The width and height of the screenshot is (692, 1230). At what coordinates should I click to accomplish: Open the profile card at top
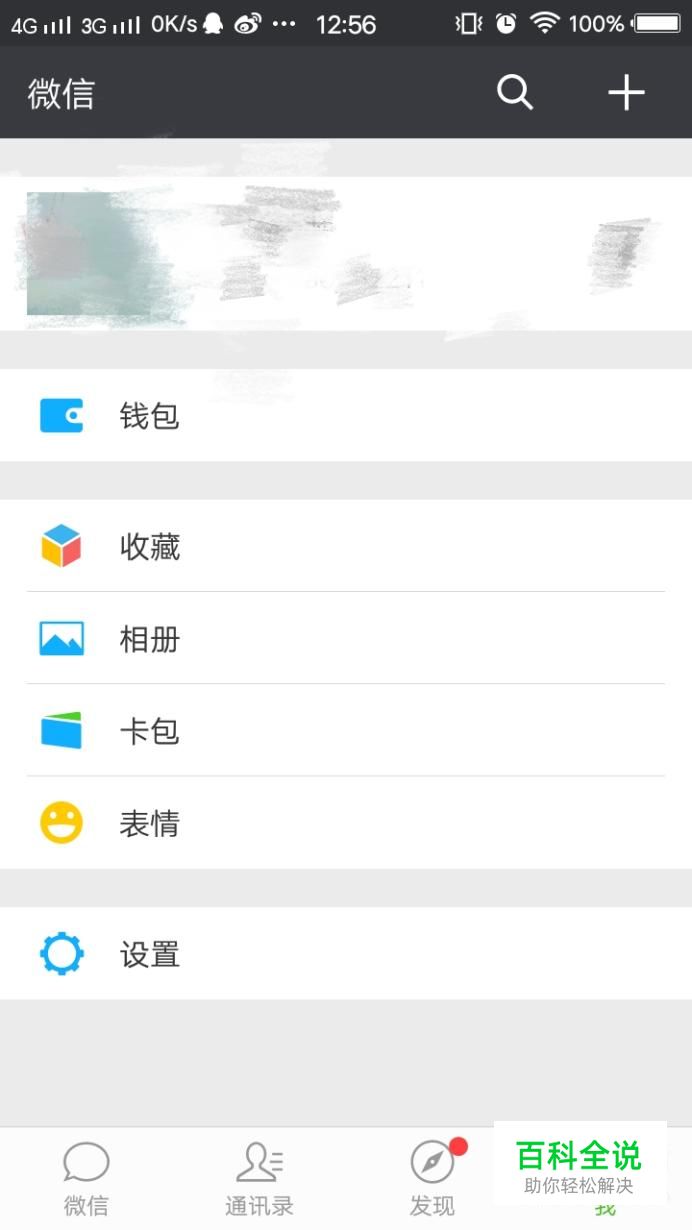pos(346,254)
